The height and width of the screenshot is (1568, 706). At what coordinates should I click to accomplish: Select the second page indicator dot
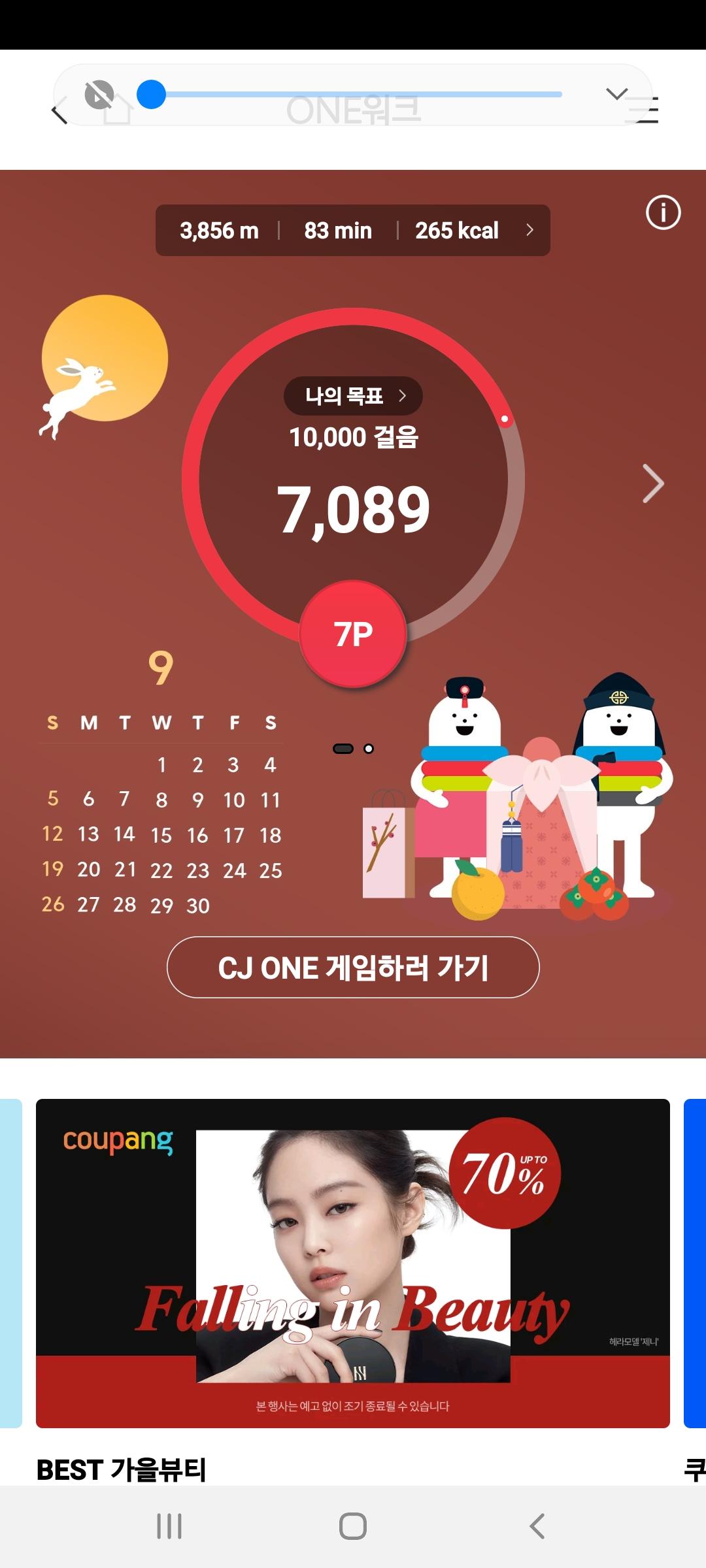[369, 749]
